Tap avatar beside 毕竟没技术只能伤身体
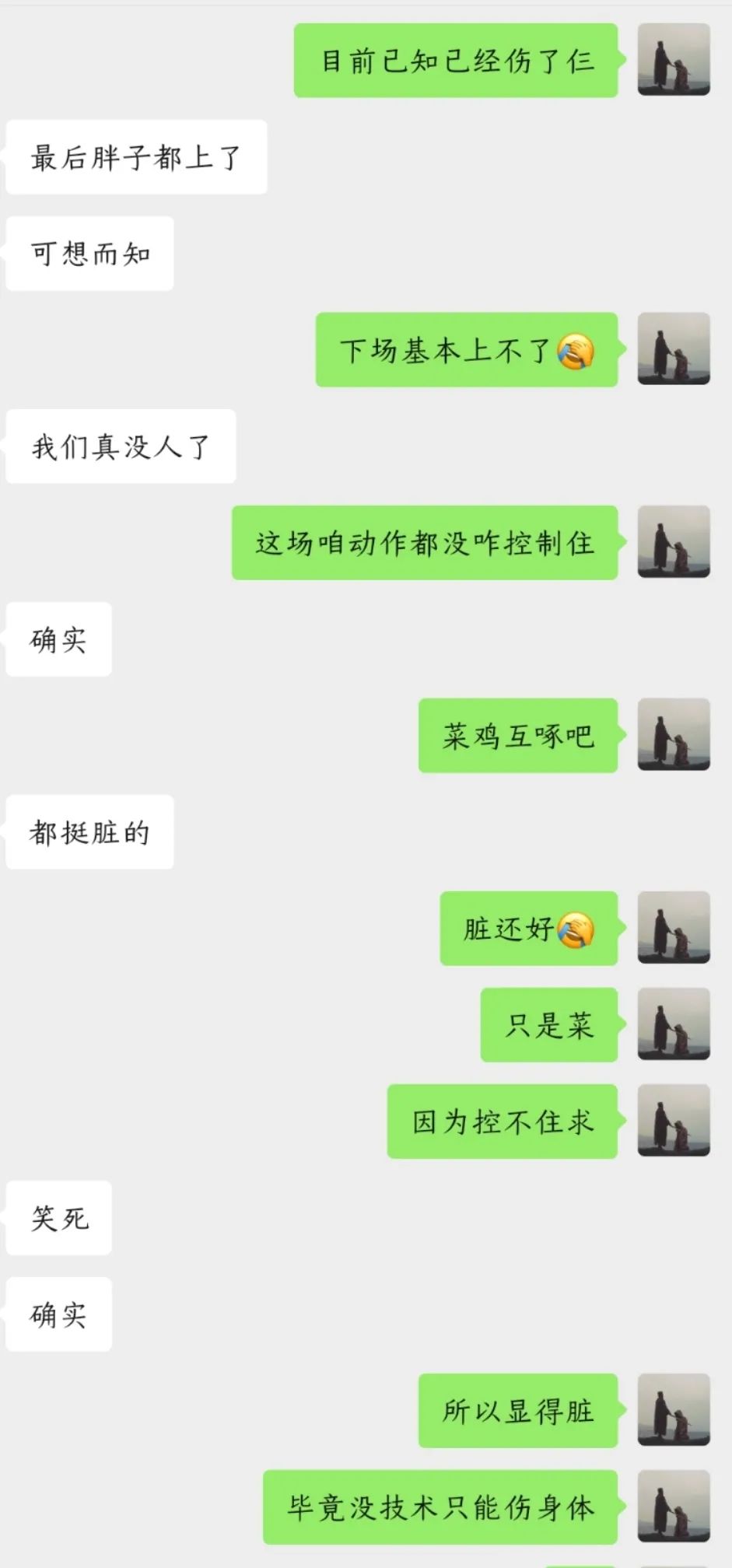The width and height of the screenshot is (732, 1568). click(674, 1507)
